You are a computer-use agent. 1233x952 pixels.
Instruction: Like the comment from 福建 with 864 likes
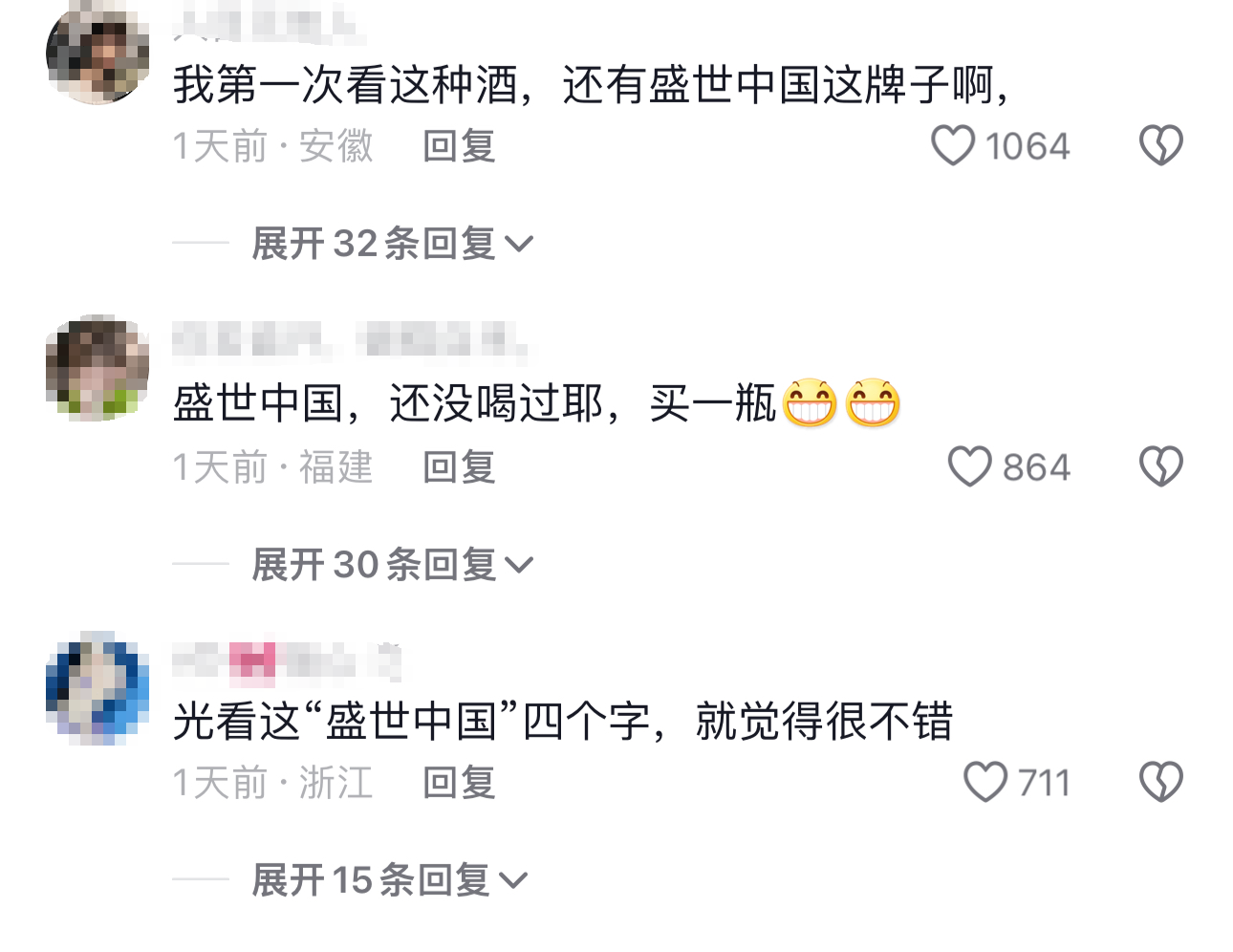click(x=969, y=467)
